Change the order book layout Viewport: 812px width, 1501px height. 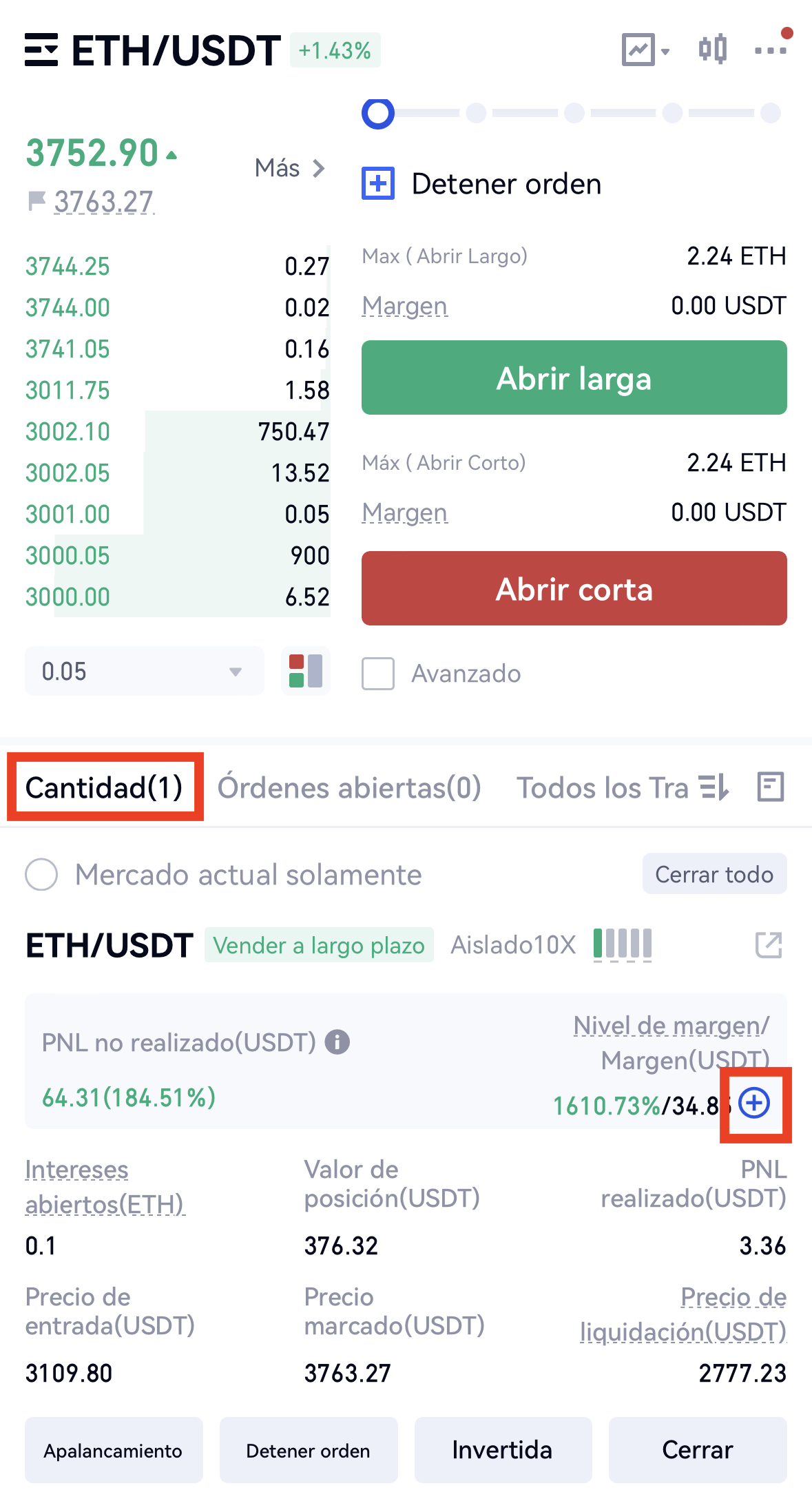pos(306,672)
